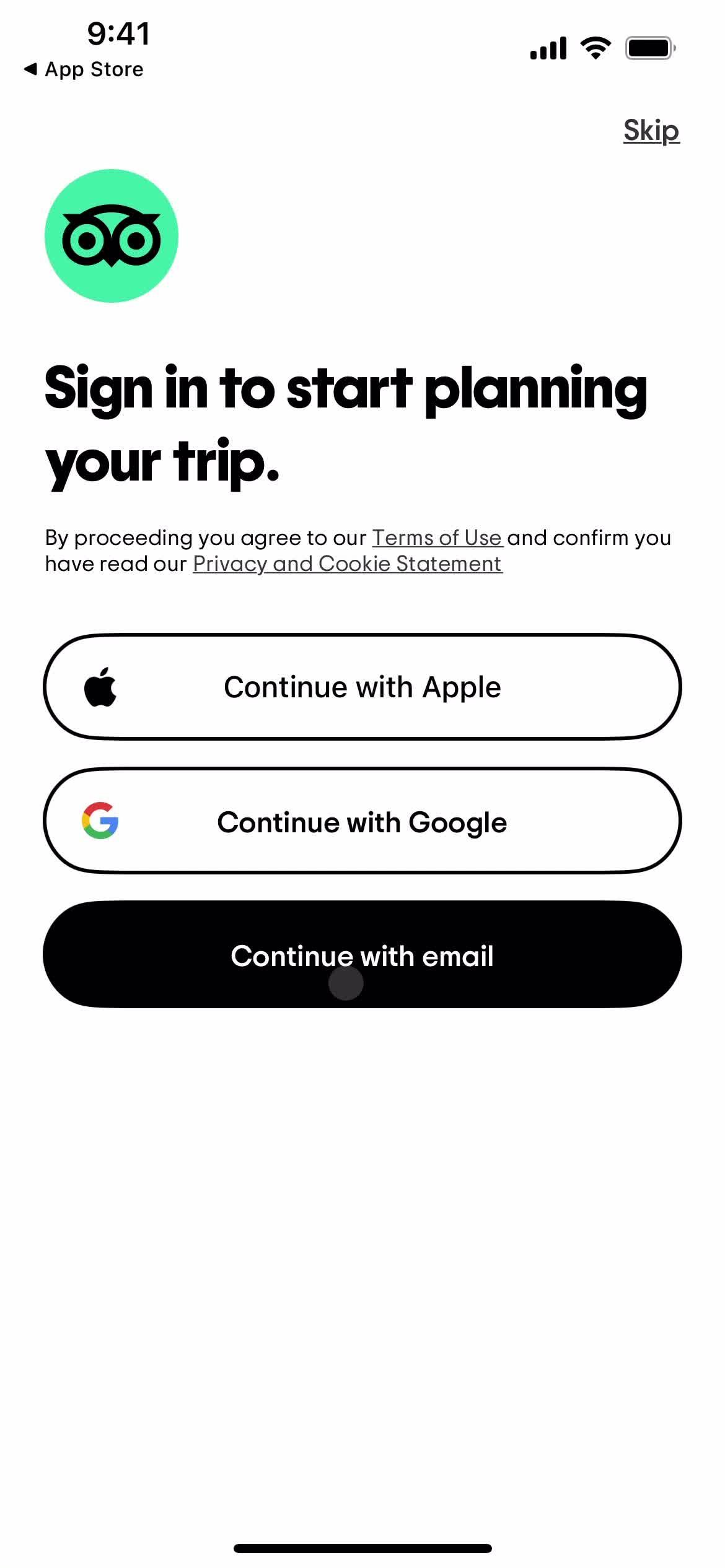This screenshot has width=725, height=1568.
Task: Tap the agreement disclaimer text paragraph
Action: 358,550
